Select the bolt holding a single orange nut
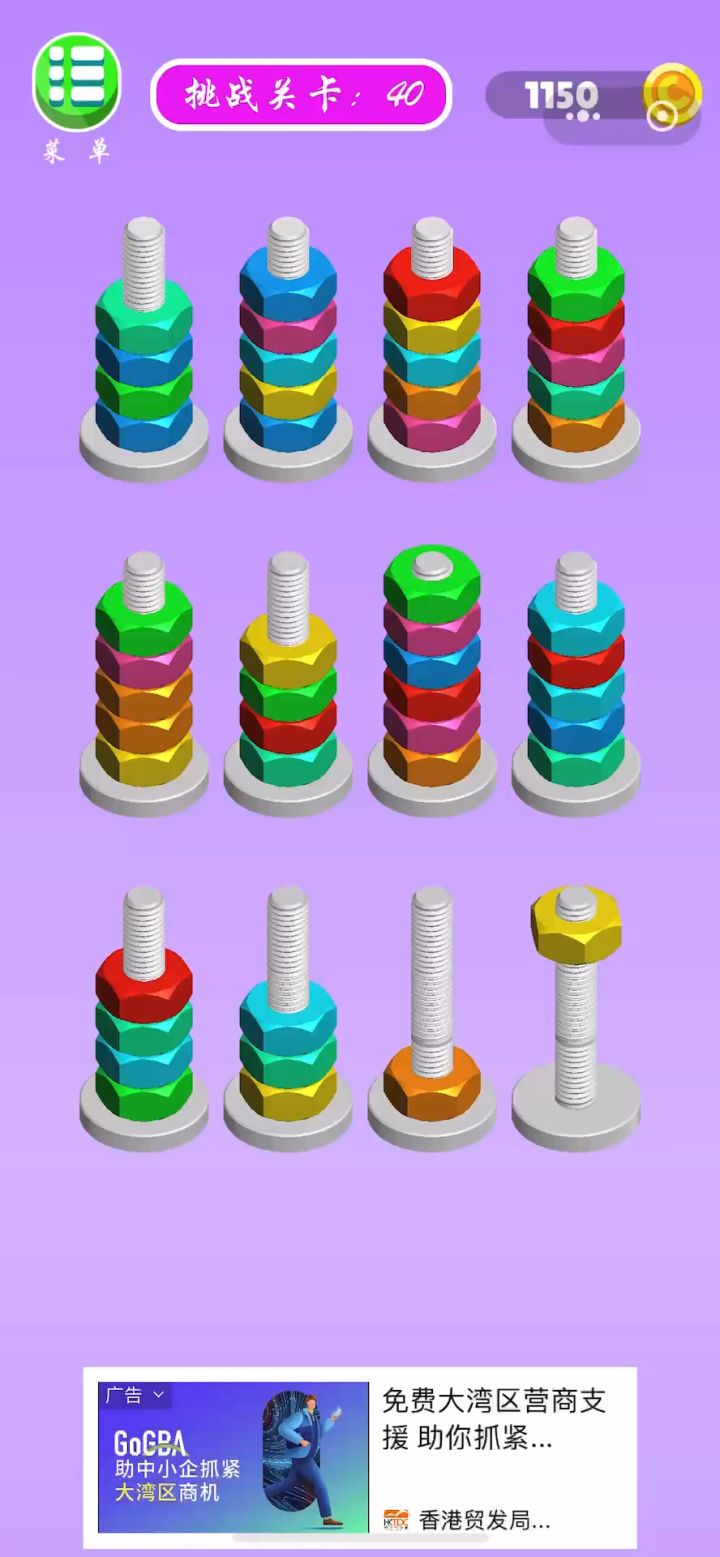Screen dimensions: 720x1557 point(432,1018)
